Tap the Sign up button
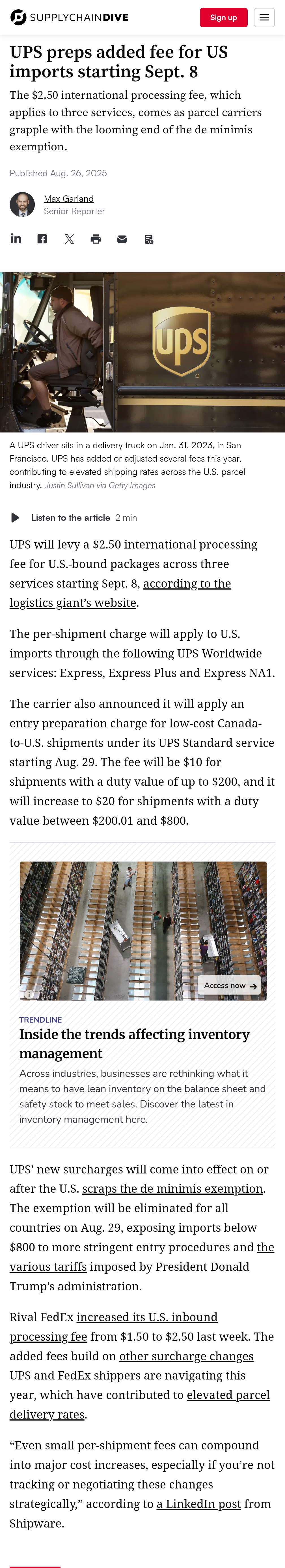Screen dimensions: 285x1568 (x=223, y=18)
